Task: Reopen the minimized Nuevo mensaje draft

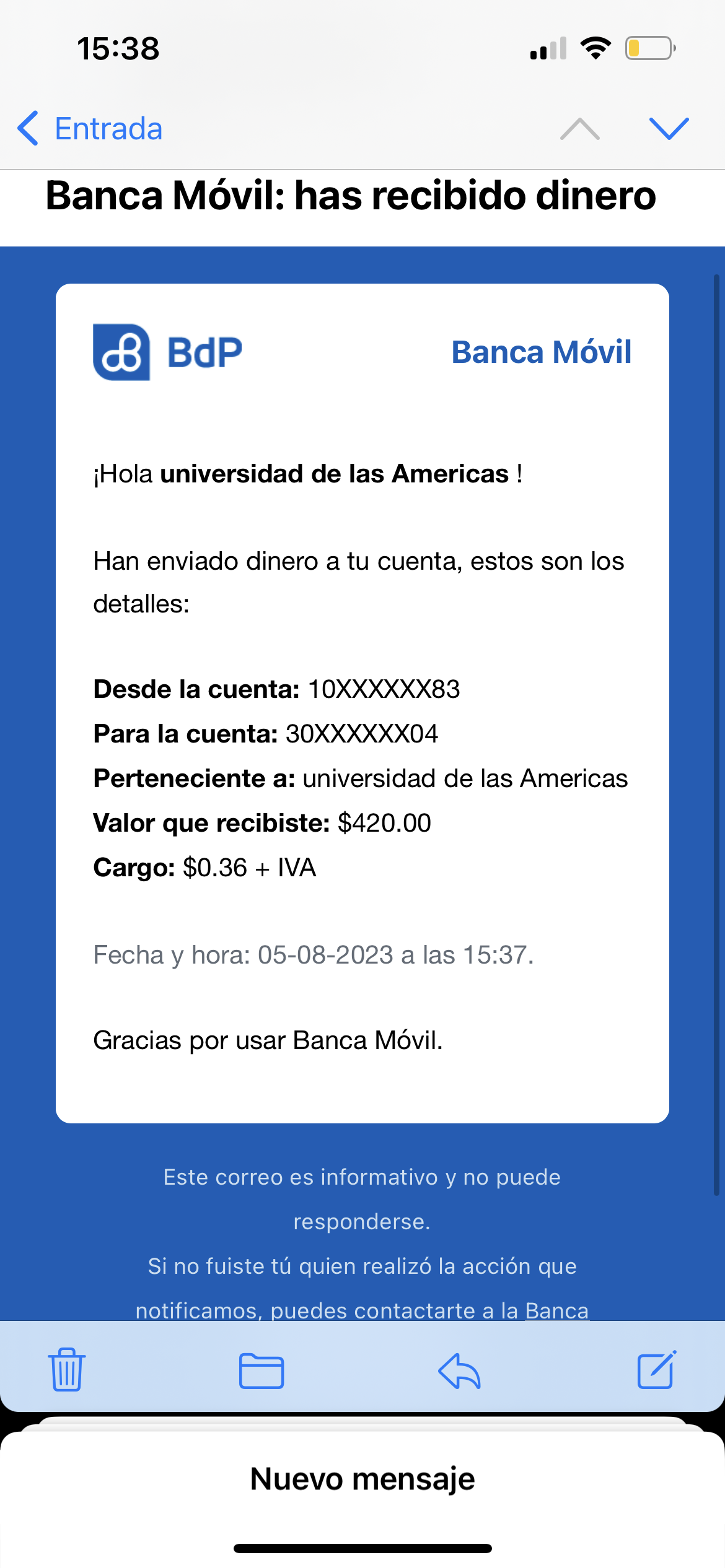Action: click(x=362, y=1479)
